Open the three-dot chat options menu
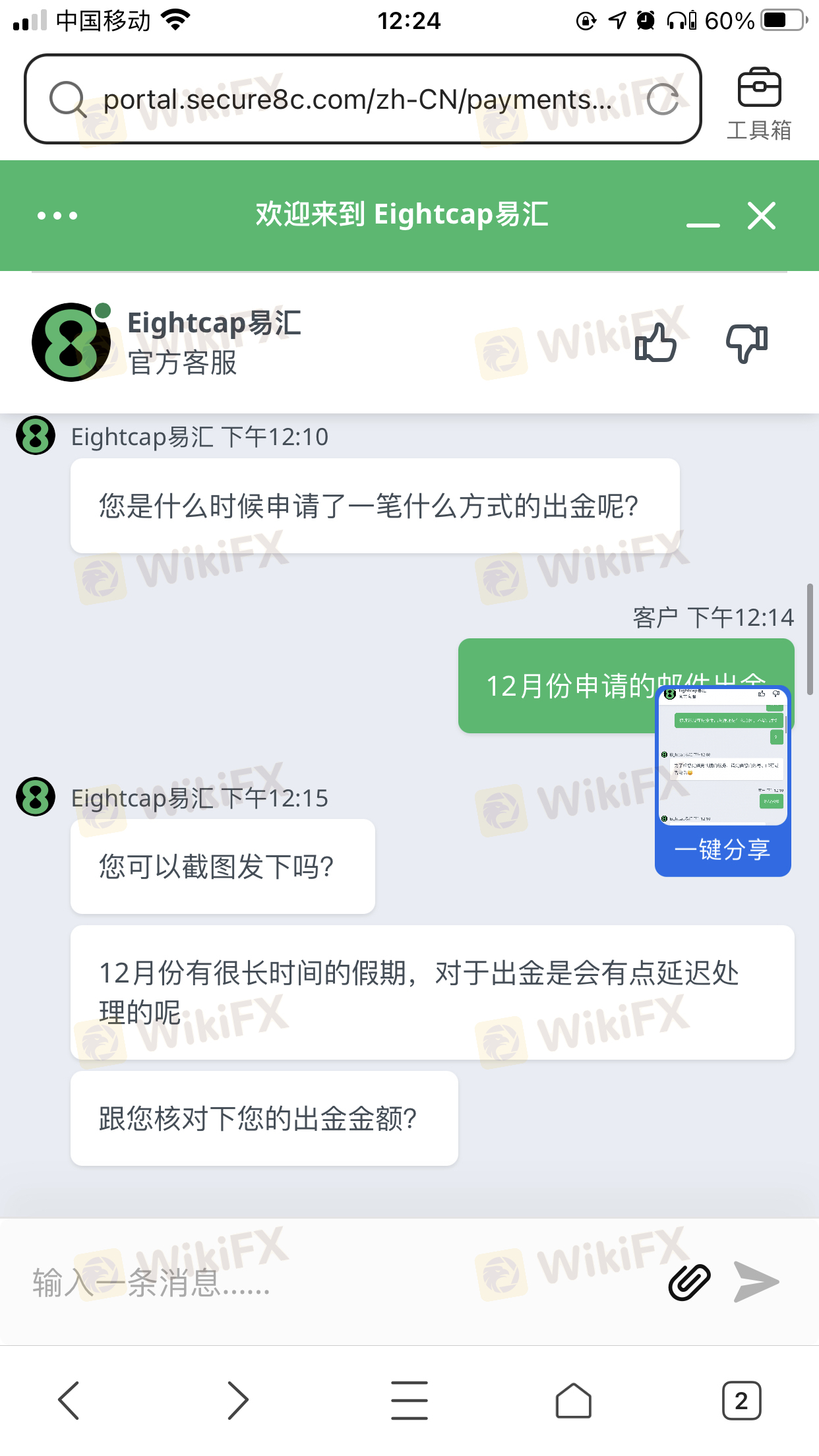This screenshot has width=819, height=1456. pos(57,216)
